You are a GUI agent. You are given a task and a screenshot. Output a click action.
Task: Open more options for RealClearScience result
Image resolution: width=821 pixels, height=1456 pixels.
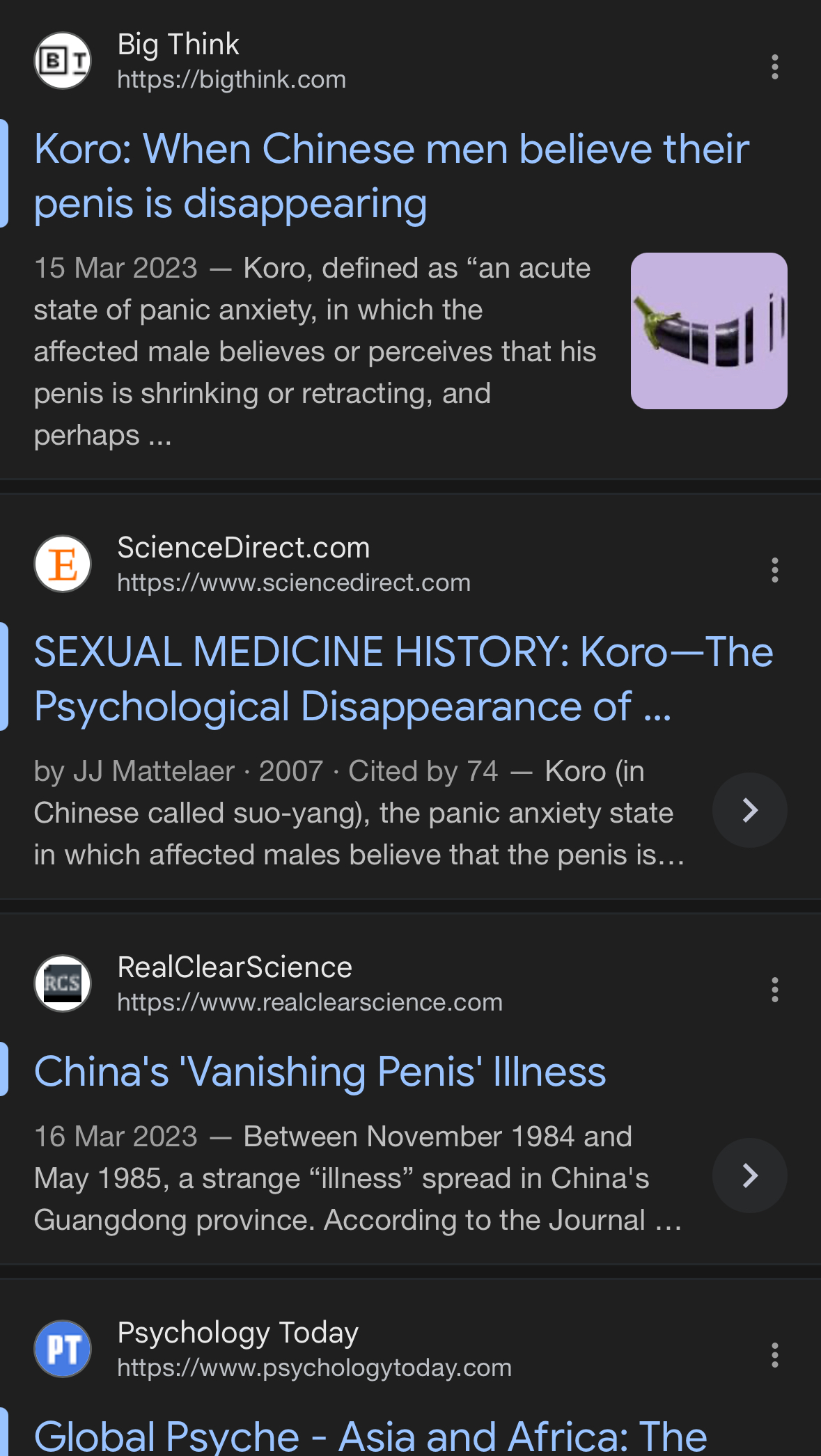774,989
